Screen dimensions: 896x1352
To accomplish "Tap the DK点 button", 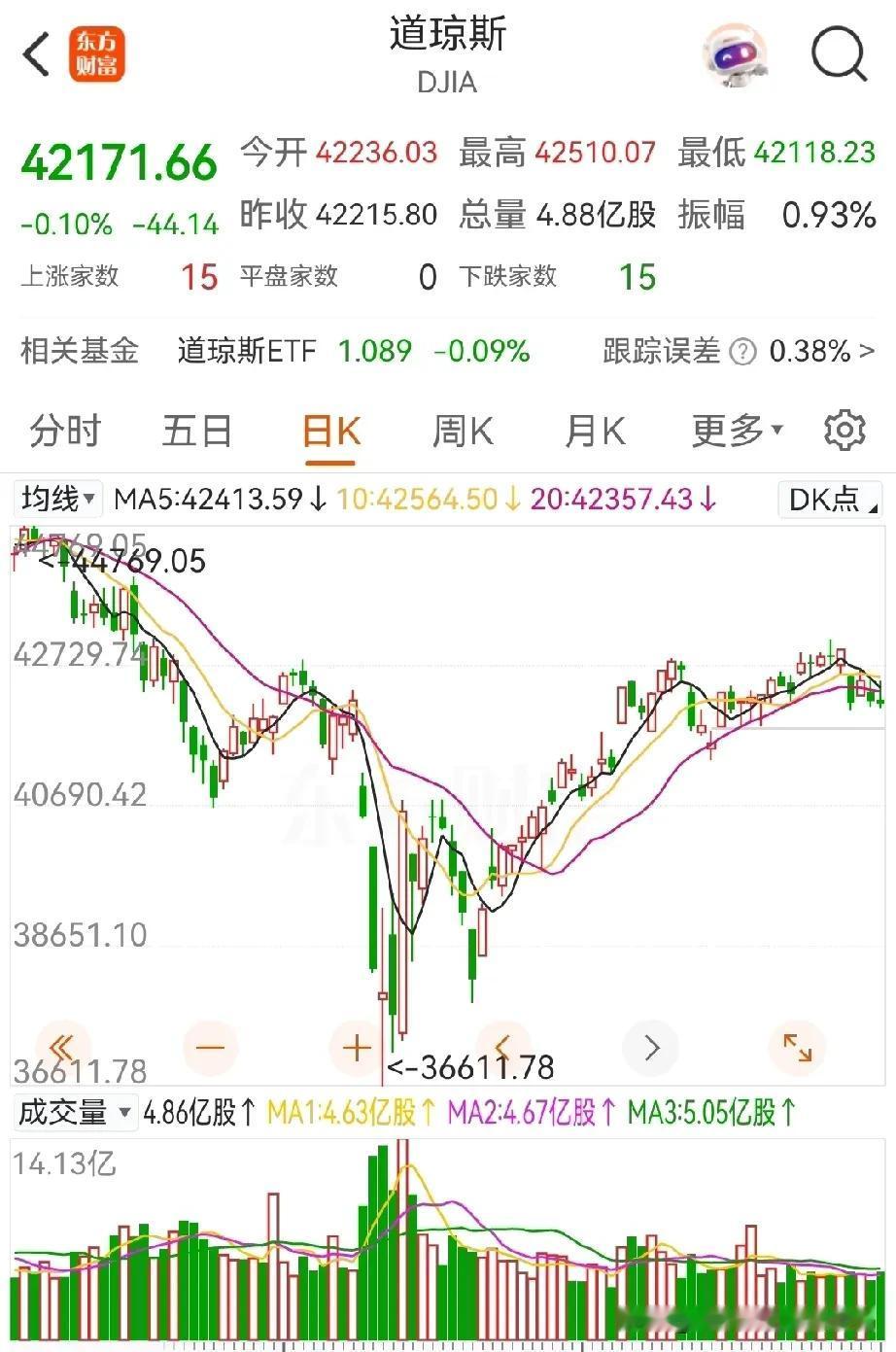I will (831, 500).
